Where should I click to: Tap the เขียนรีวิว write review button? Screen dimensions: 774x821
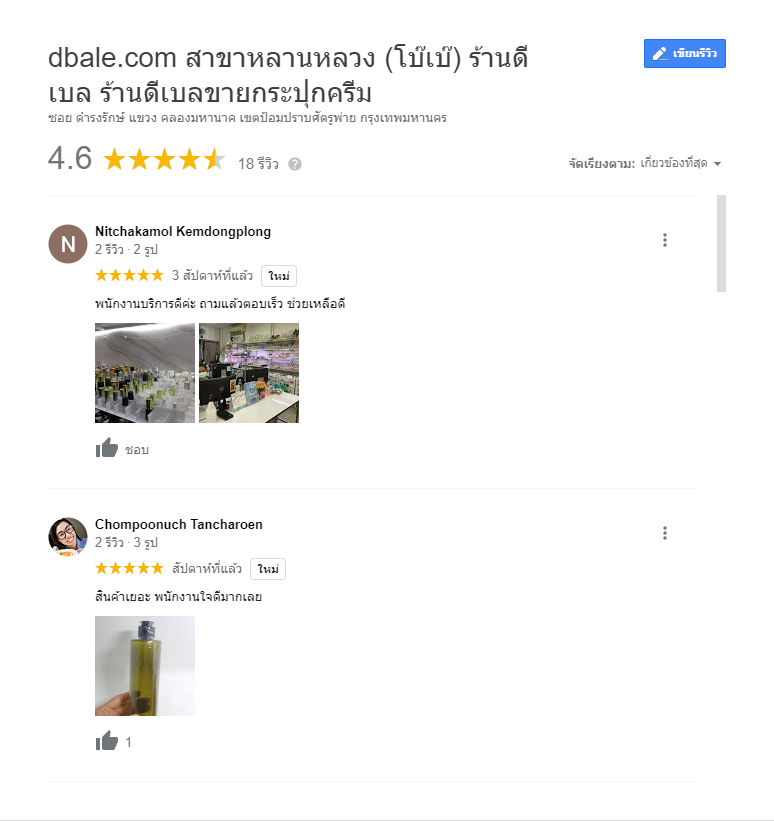[684, 54]
